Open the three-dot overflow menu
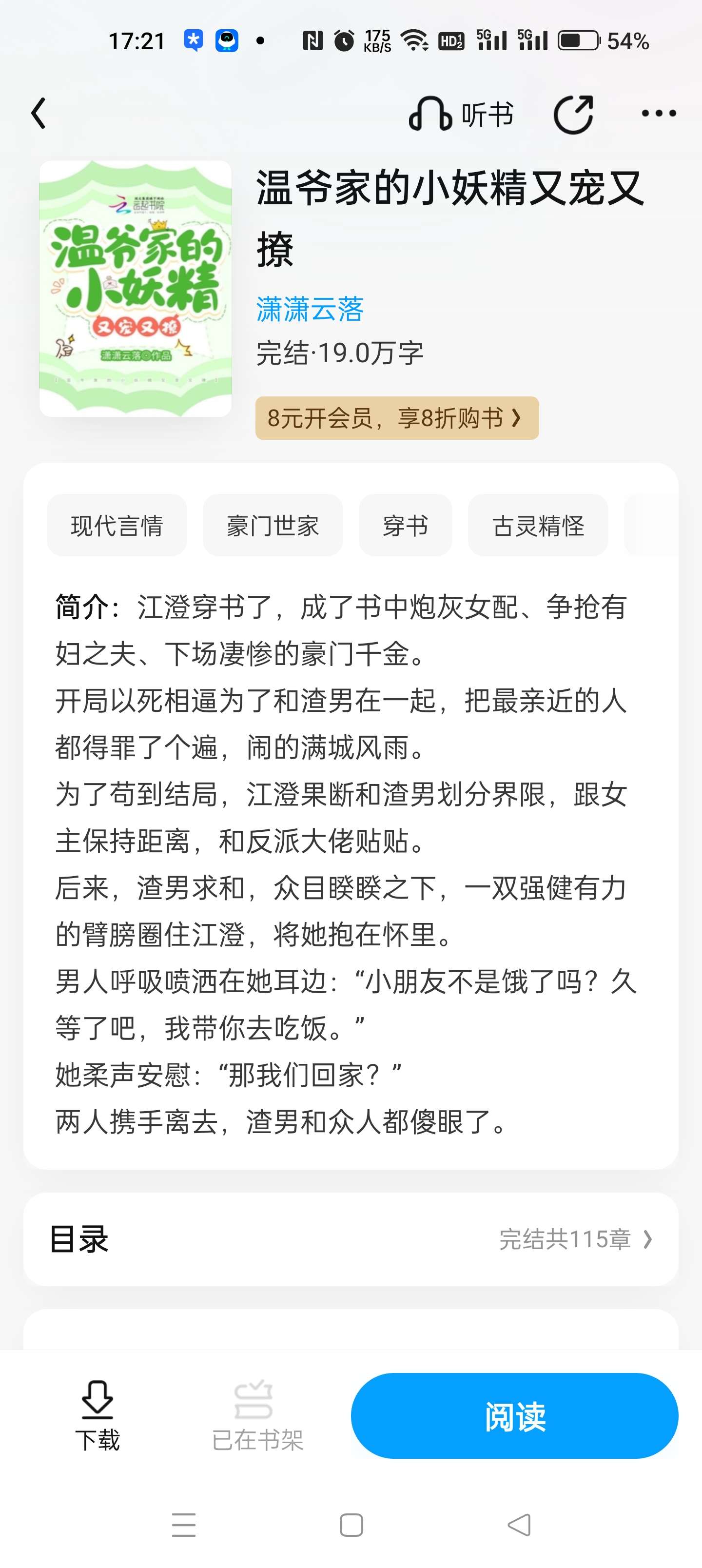Viewport: 702px width, 1568px height. [x=659, y=113]
